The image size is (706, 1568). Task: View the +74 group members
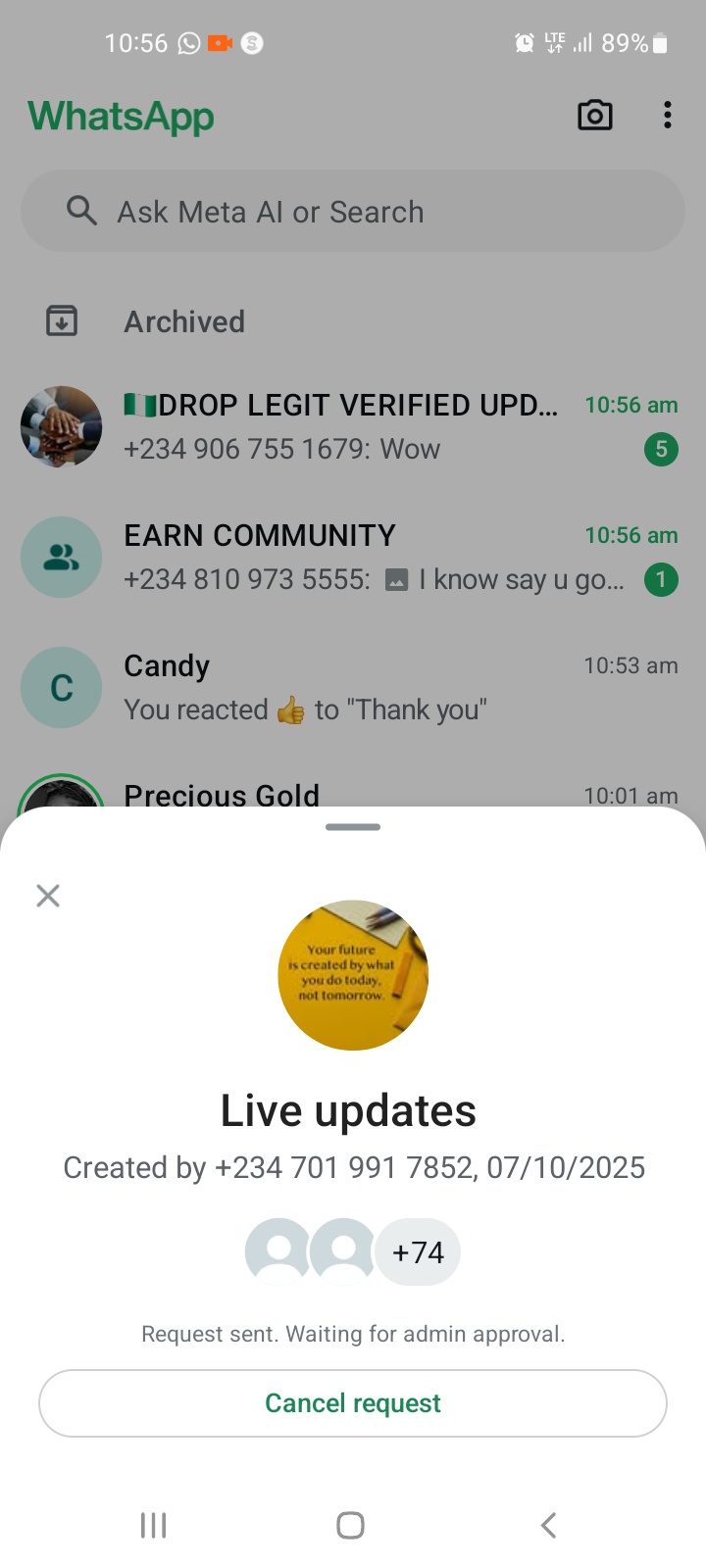pyautogui.click(x=418, y=1251)
